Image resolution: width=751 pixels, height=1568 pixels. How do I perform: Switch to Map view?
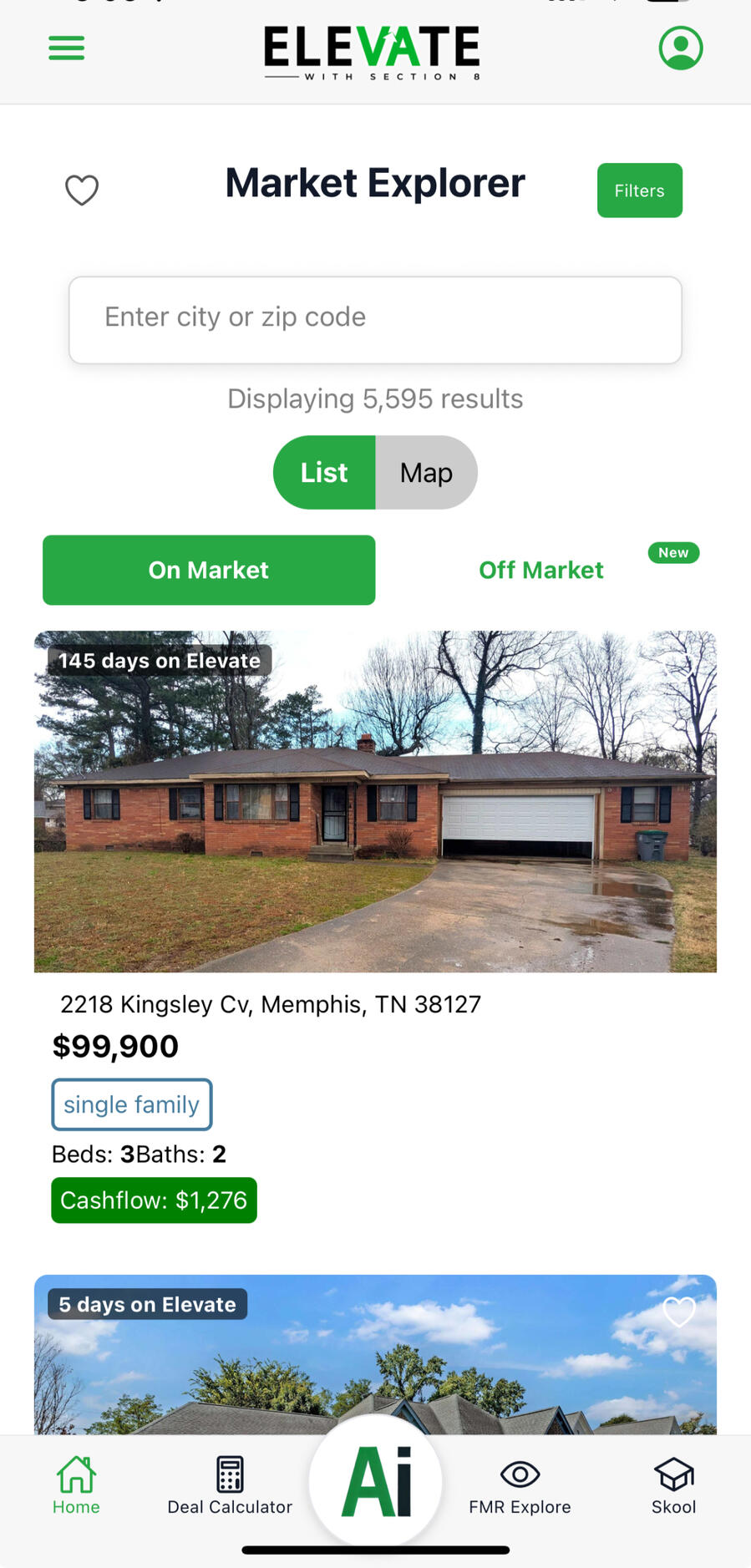click(x=426, y=473)
